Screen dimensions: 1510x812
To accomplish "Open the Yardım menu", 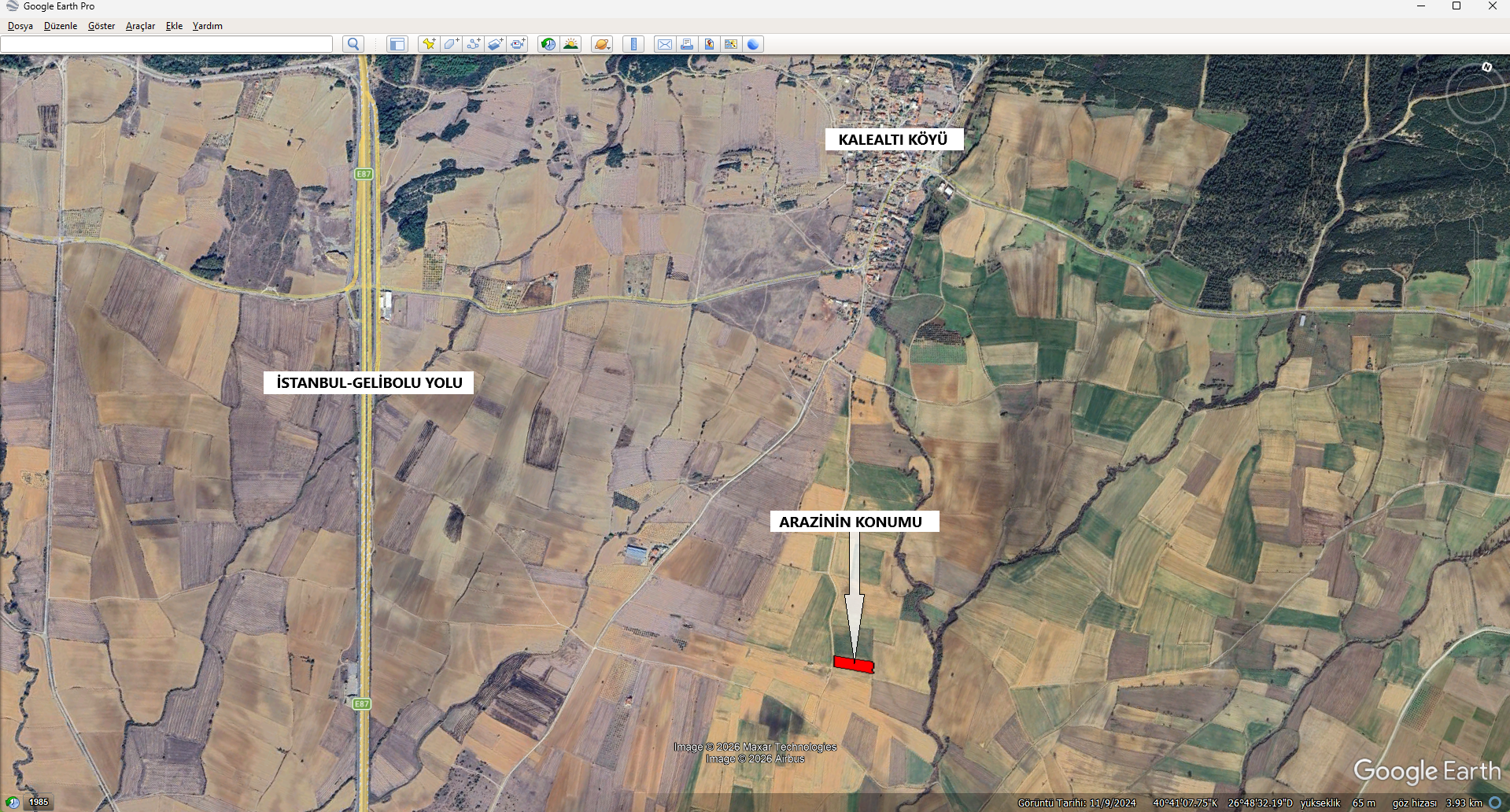I will (208, 26).
